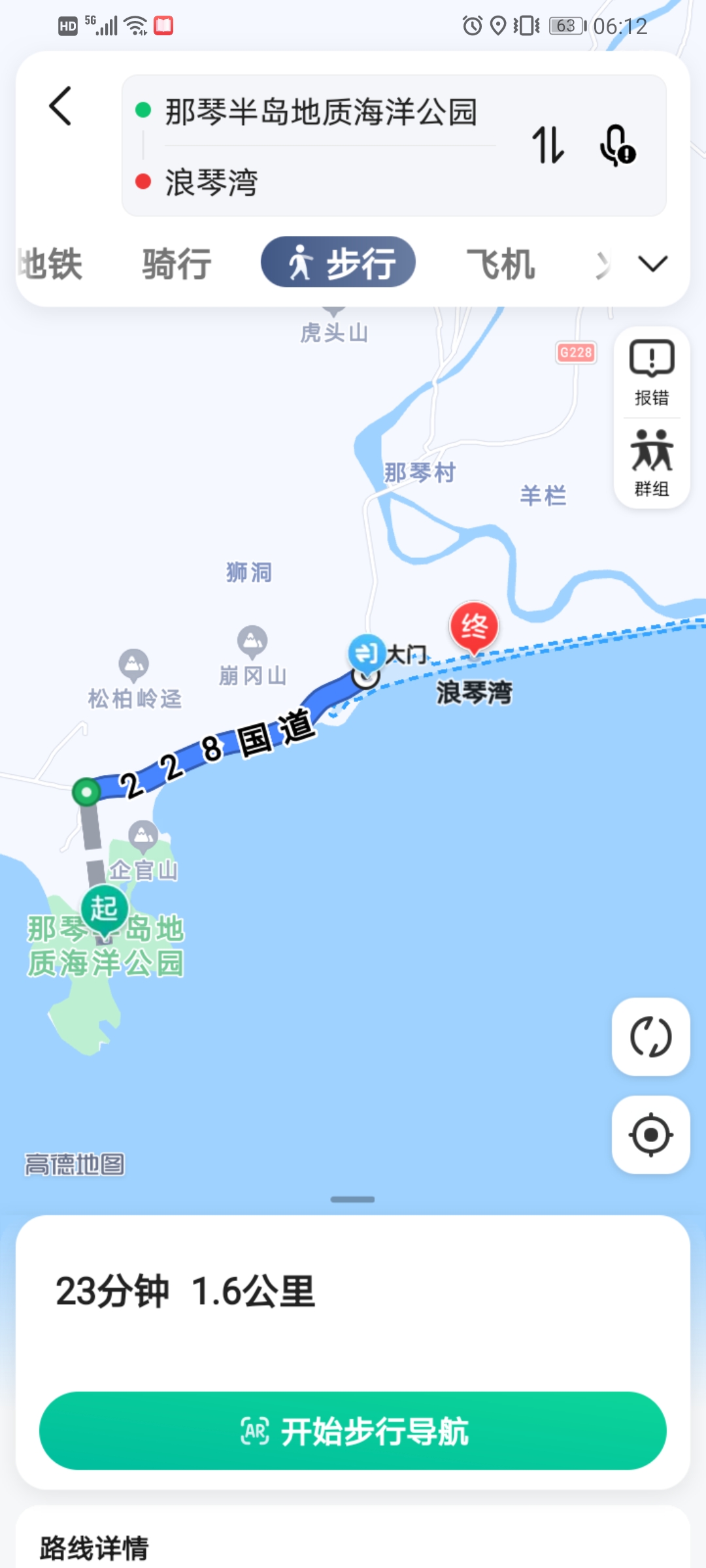The image size is (706, 1568).
Task: Report a map error via 报错
Action: [652, 371]
